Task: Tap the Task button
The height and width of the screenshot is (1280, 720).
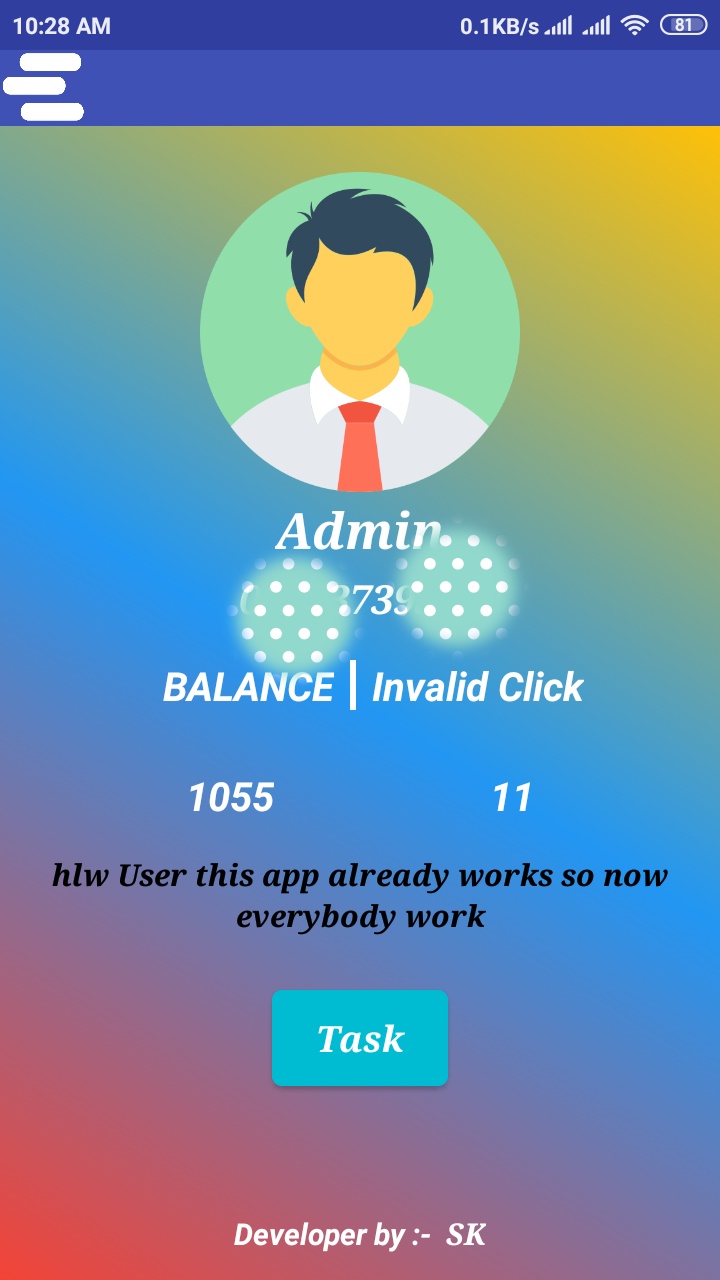Action: (360, 1038)
